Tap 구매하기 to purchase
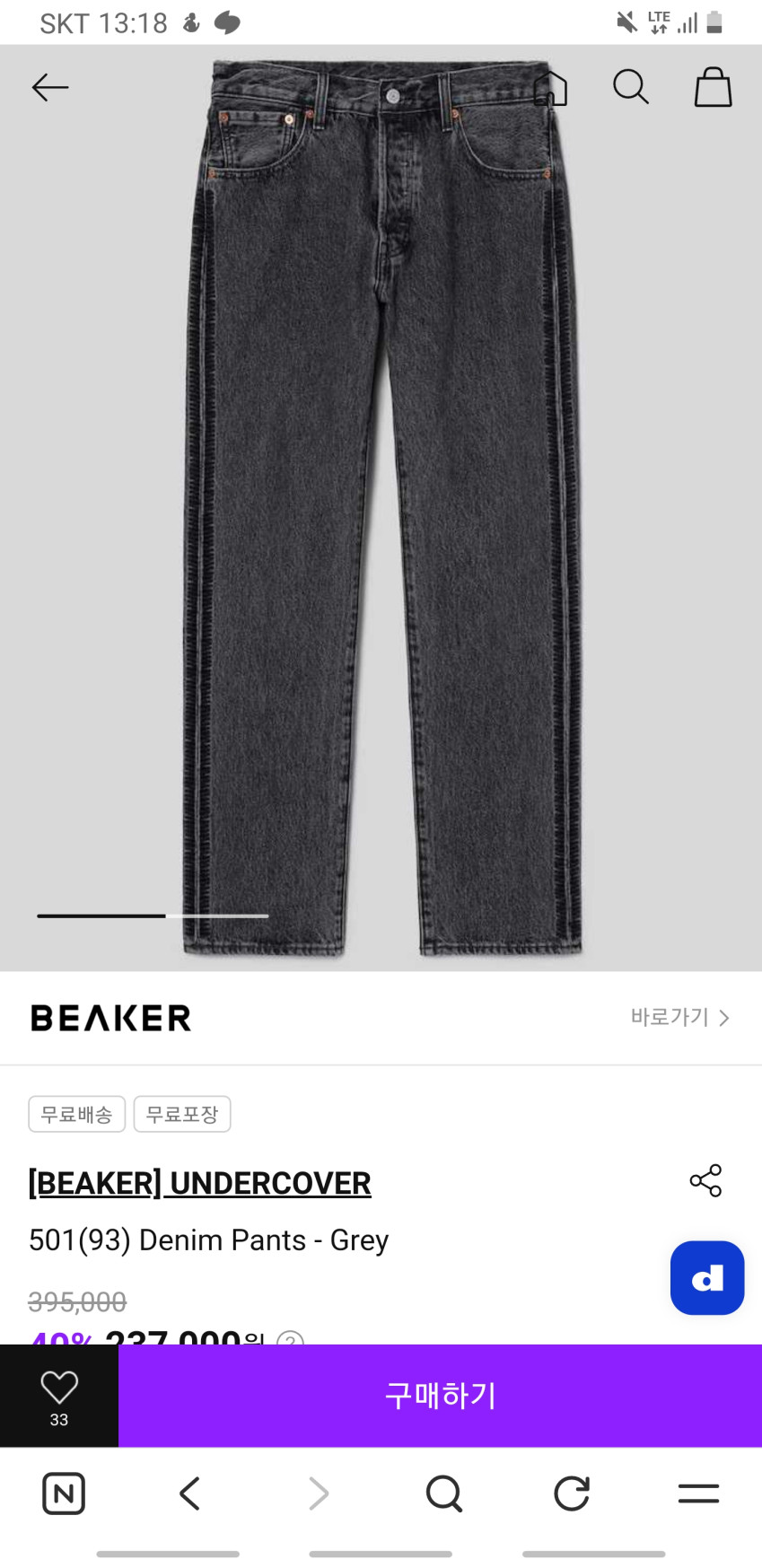Viewport: 762px width, 1568px height. (440, 1395)
